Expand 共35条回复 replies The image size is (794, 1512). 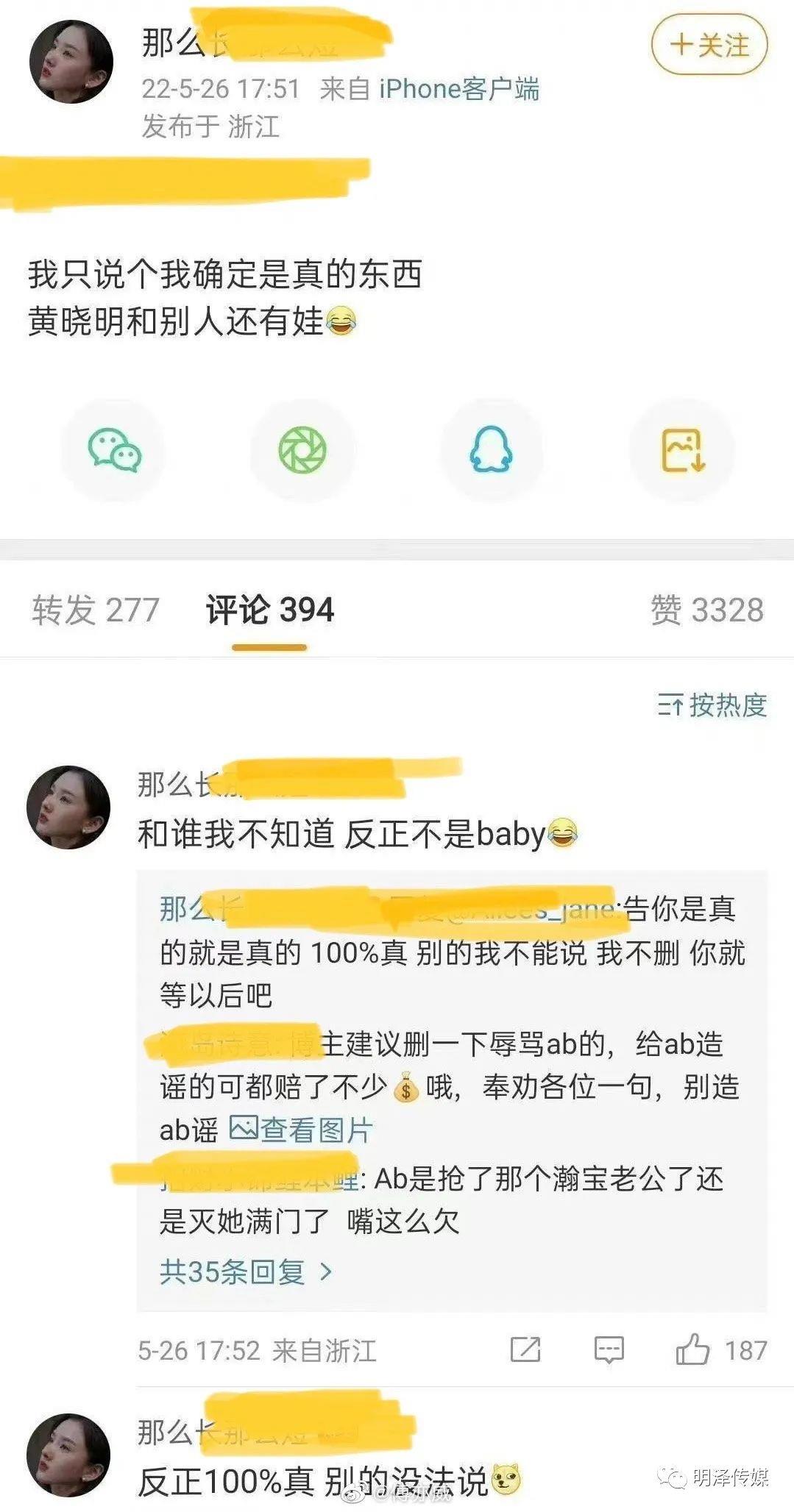(x=246, y=1271)
